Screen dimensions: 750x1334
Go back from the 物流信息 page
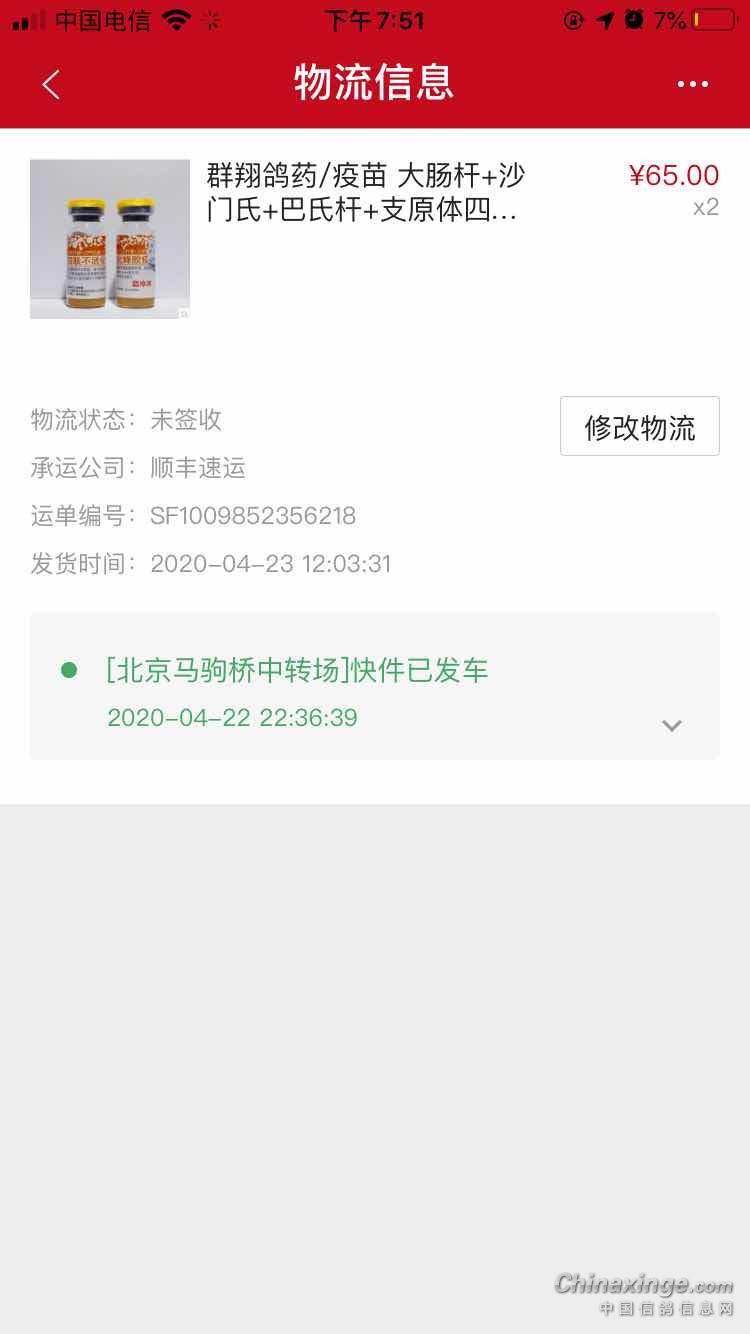[x=51, y=84]
